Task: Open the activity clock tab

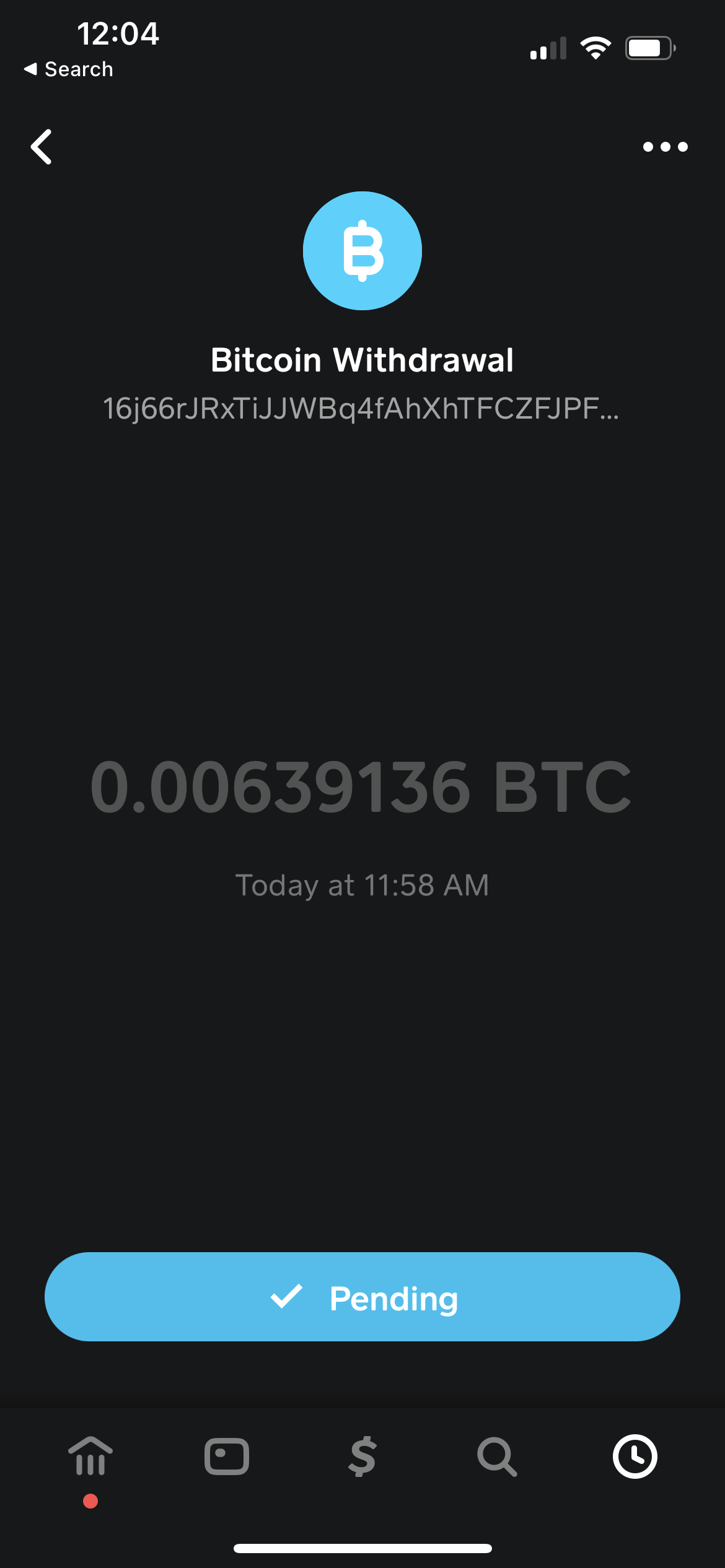Action: (x=635, y=1456)
